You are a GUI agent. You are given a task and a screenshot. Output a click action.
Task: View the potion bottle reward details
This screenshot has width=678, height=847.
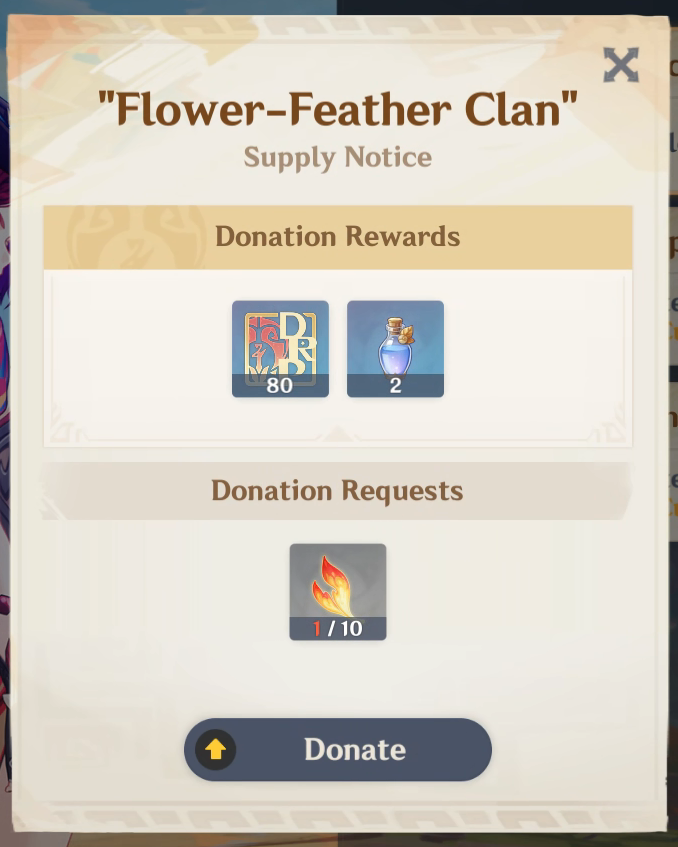coord(395,348)
